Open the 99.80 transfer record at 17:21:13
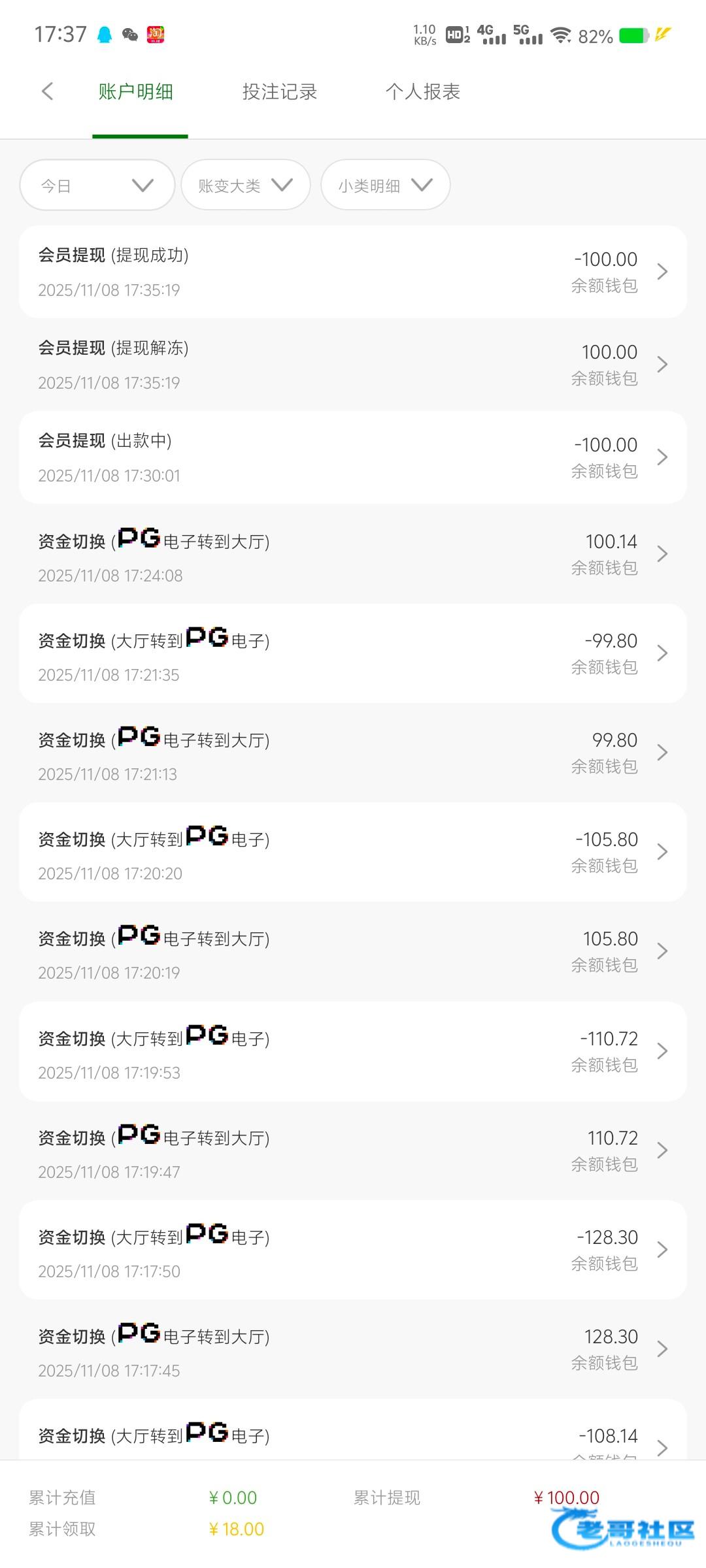This screenshot has height=1568, width=706. pyautogui.click(x=353, y=753)
